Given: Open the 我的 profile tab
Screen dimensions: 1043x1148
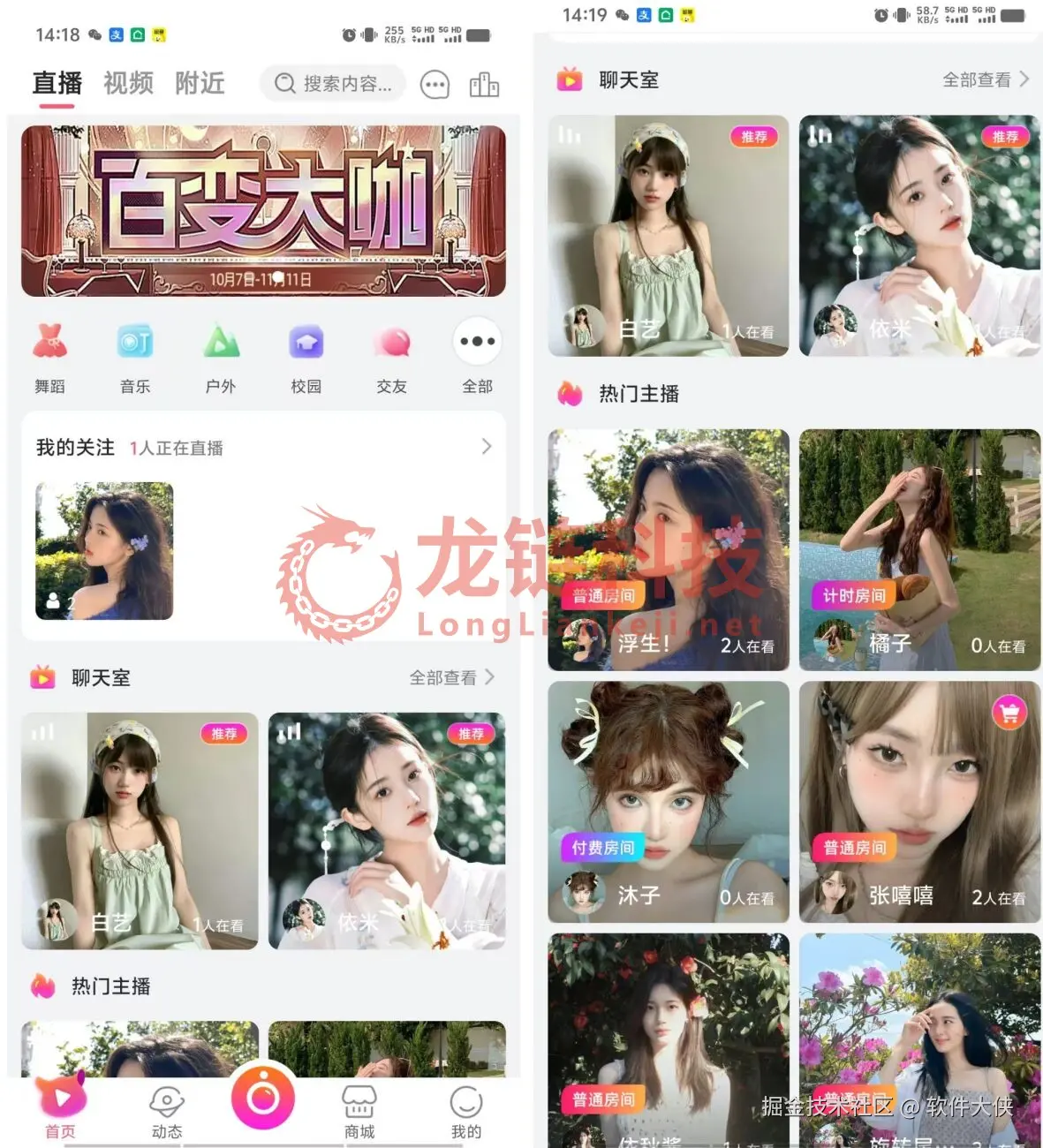Looking at the screenshot, I should point(465,1113).
